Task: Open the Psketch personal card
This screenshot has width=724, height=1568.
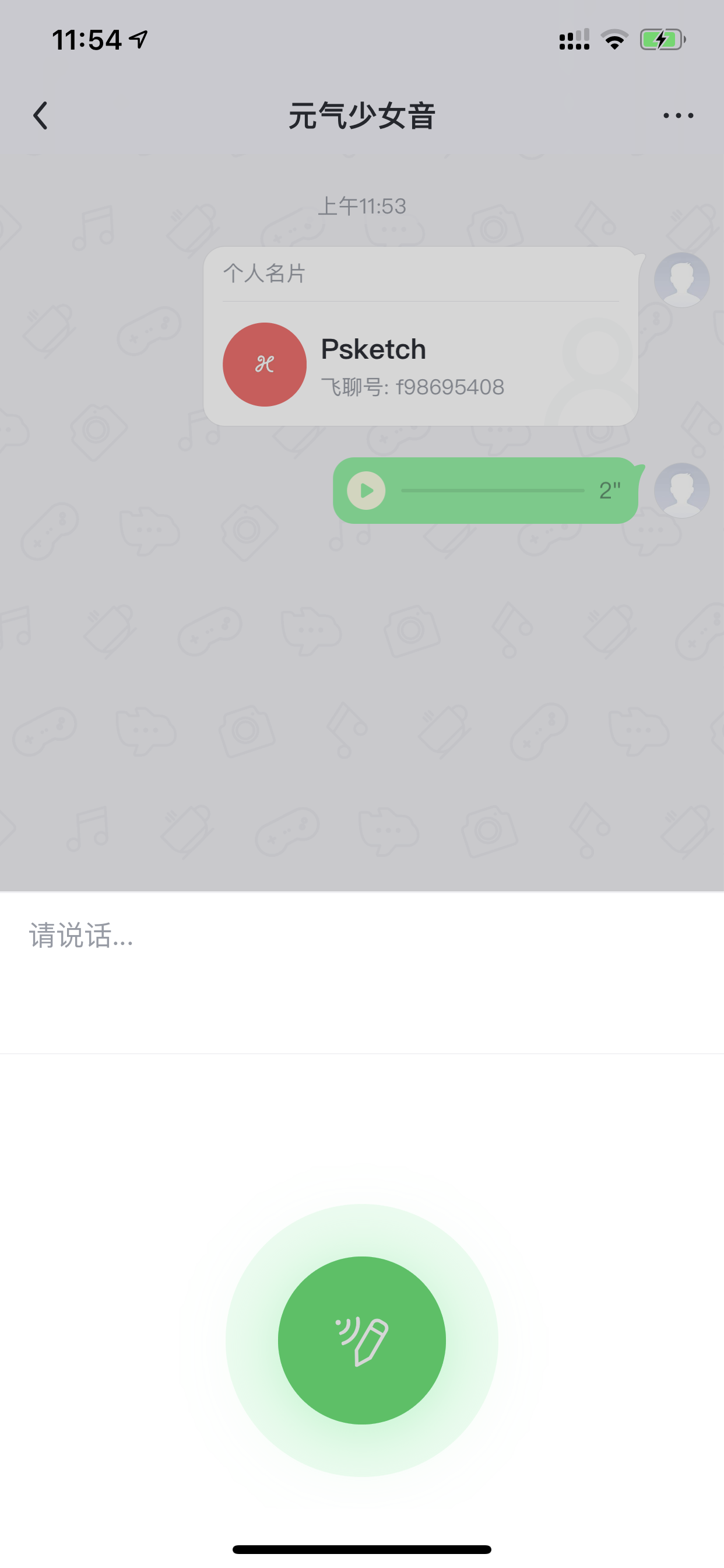Action: (421, 336)
